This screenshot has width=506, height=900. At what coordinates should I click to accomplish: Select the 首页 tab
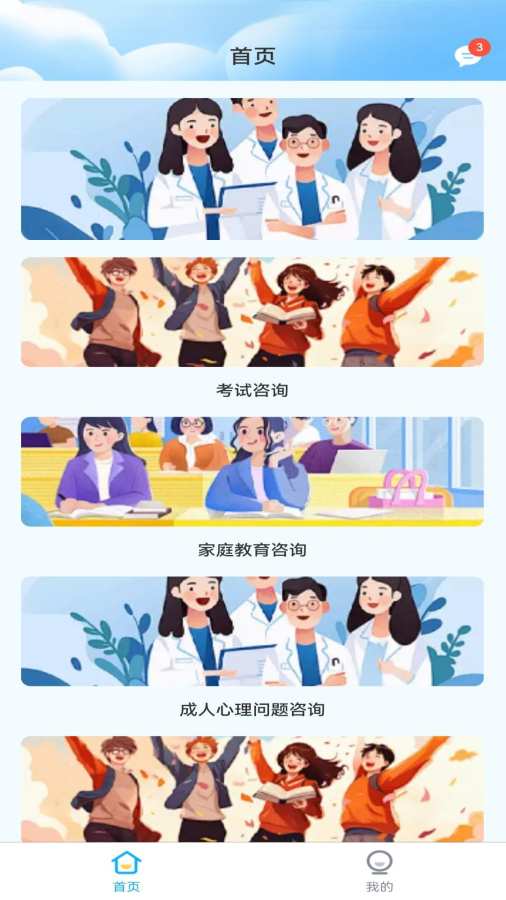coord(126,871)
